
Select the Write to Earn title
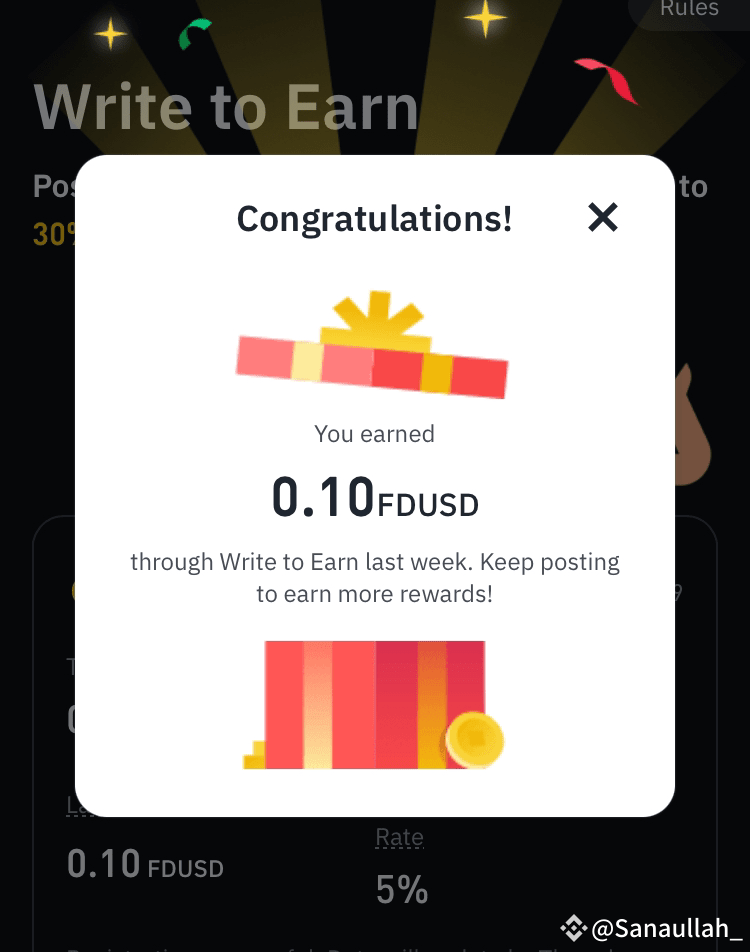228,107
